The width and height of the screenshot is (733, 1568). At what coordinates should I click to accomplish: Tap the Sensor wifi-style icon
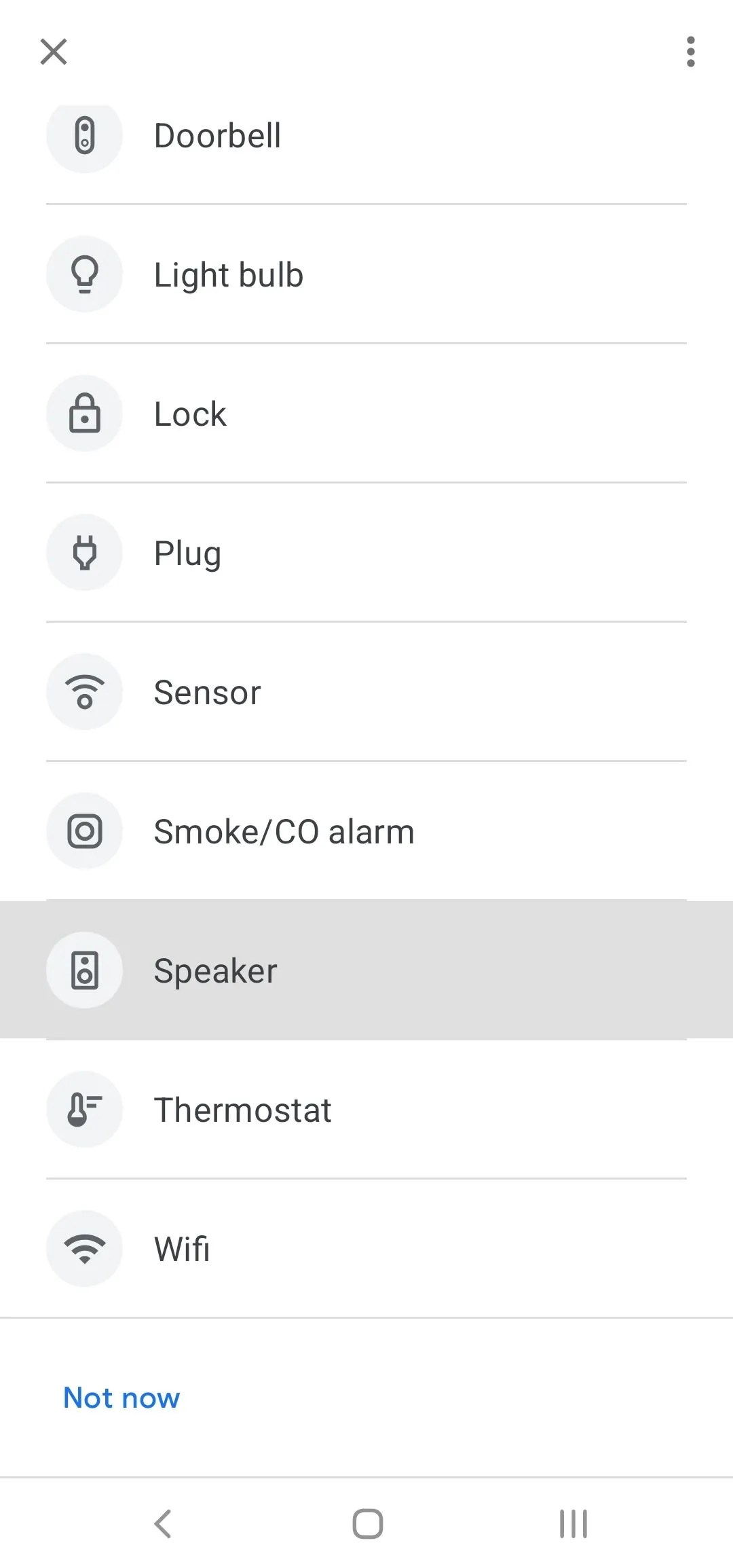pyautogui.click(x=84, y=691)
